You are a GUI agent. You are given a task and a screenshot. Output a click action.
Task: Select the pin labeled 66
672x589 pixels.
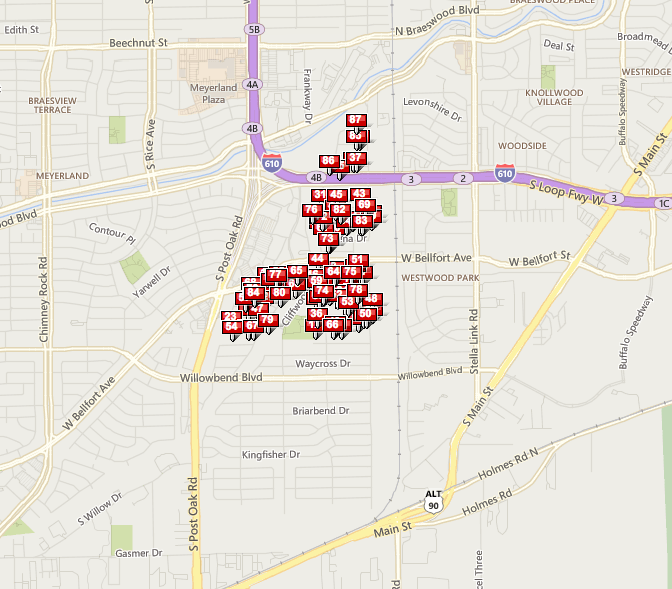pyautogui.click(x=333, y=325)
